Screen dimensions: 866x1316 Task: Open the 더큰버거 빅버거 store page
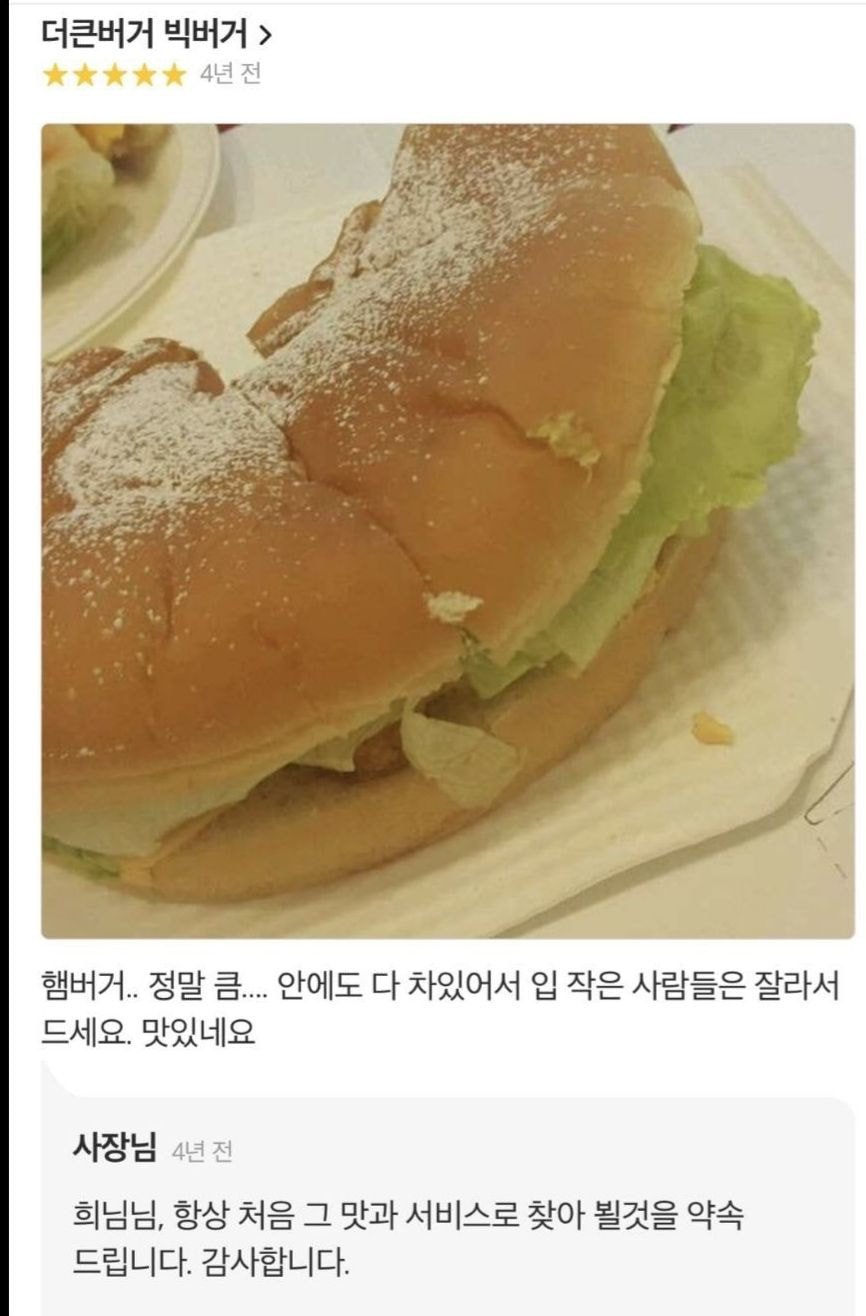click(156, 37)
